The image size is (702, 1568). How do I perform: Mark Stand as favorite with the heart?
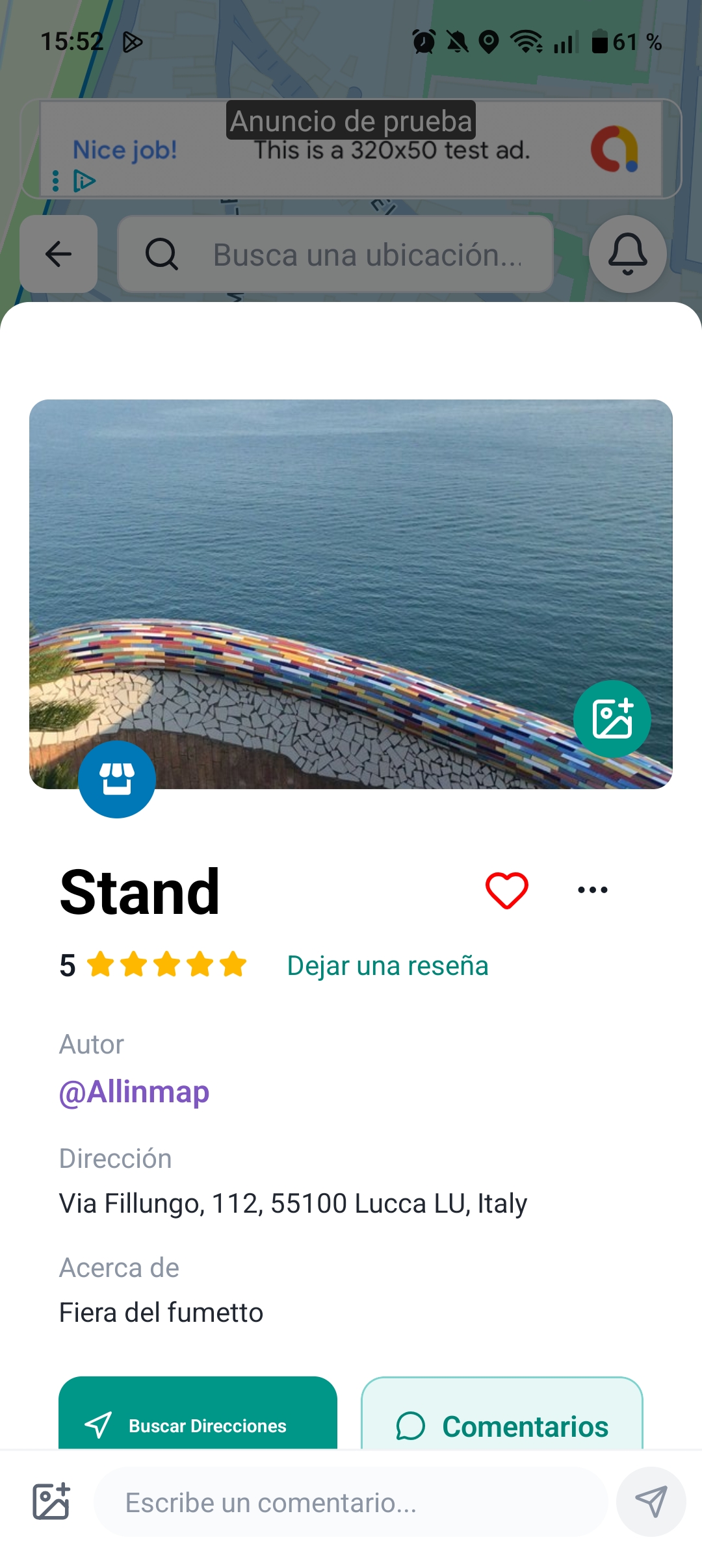(506, 890)
